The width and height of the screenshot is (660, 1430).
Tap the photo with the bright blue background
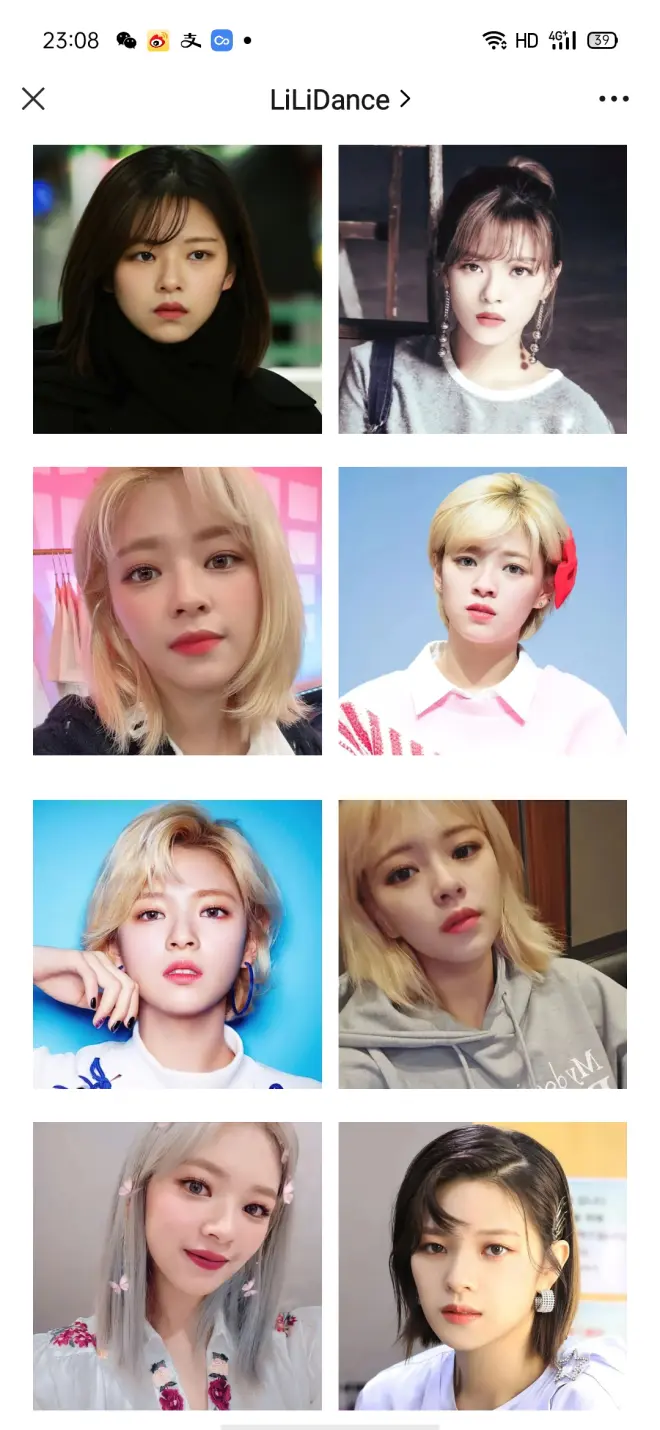[x=177, y=944]
